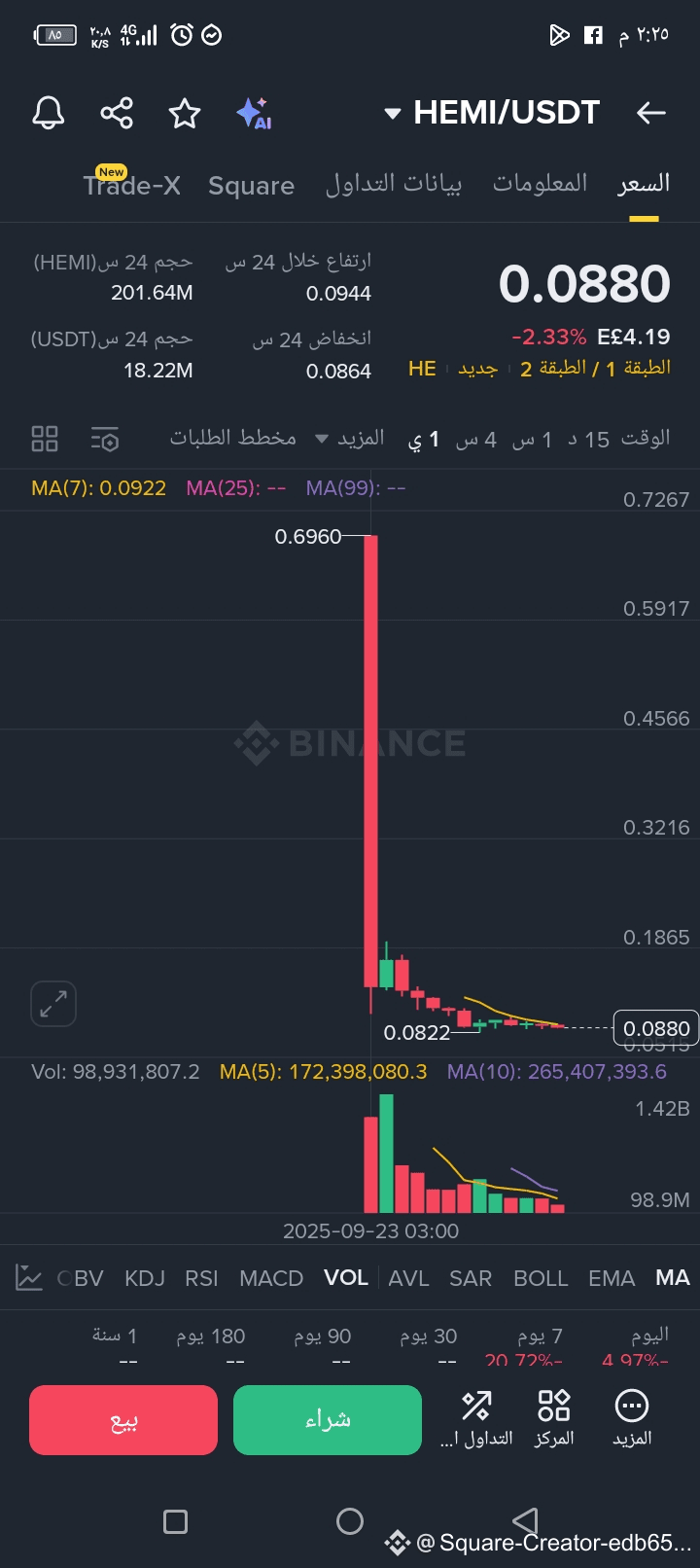Open the المعلومات tab

tap(540, 184)
